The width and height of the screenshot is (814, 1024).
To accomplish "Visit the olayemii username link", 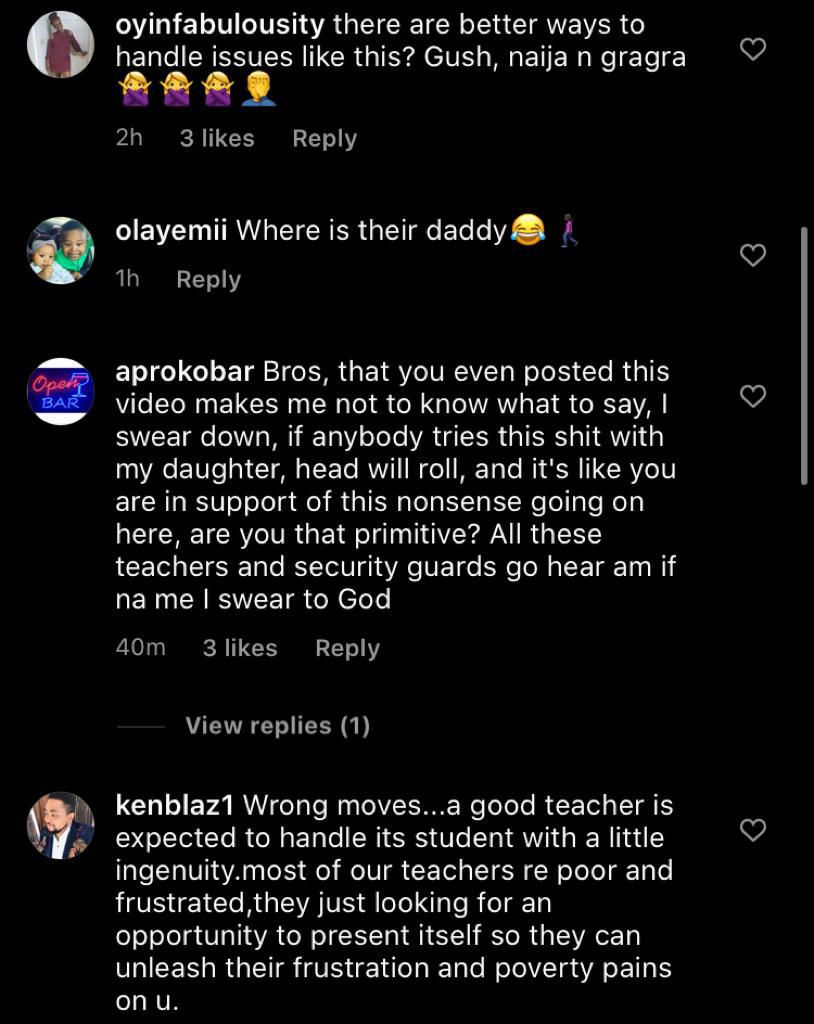I will click(171, 231).
